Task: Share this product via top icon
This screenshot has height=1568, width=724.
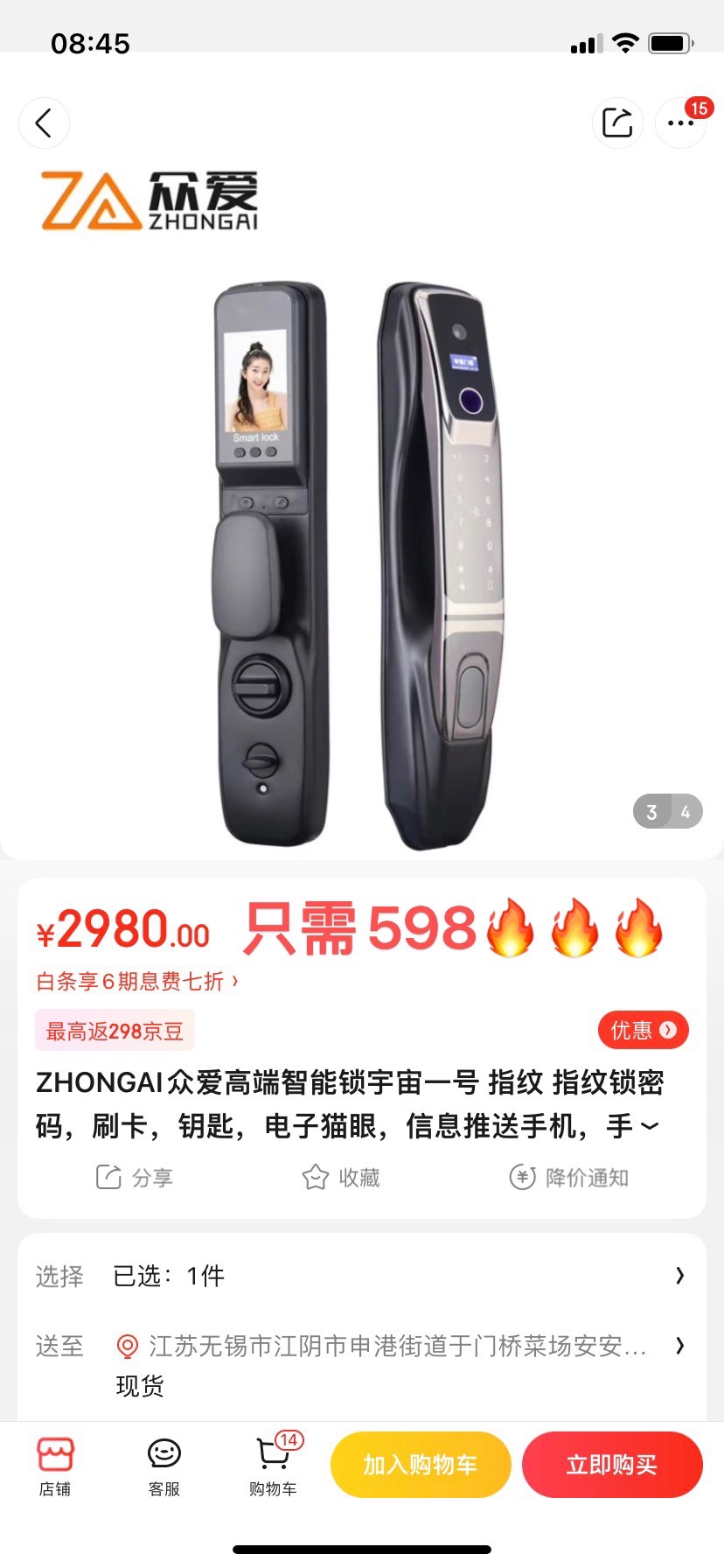Action: pos(617,122)
